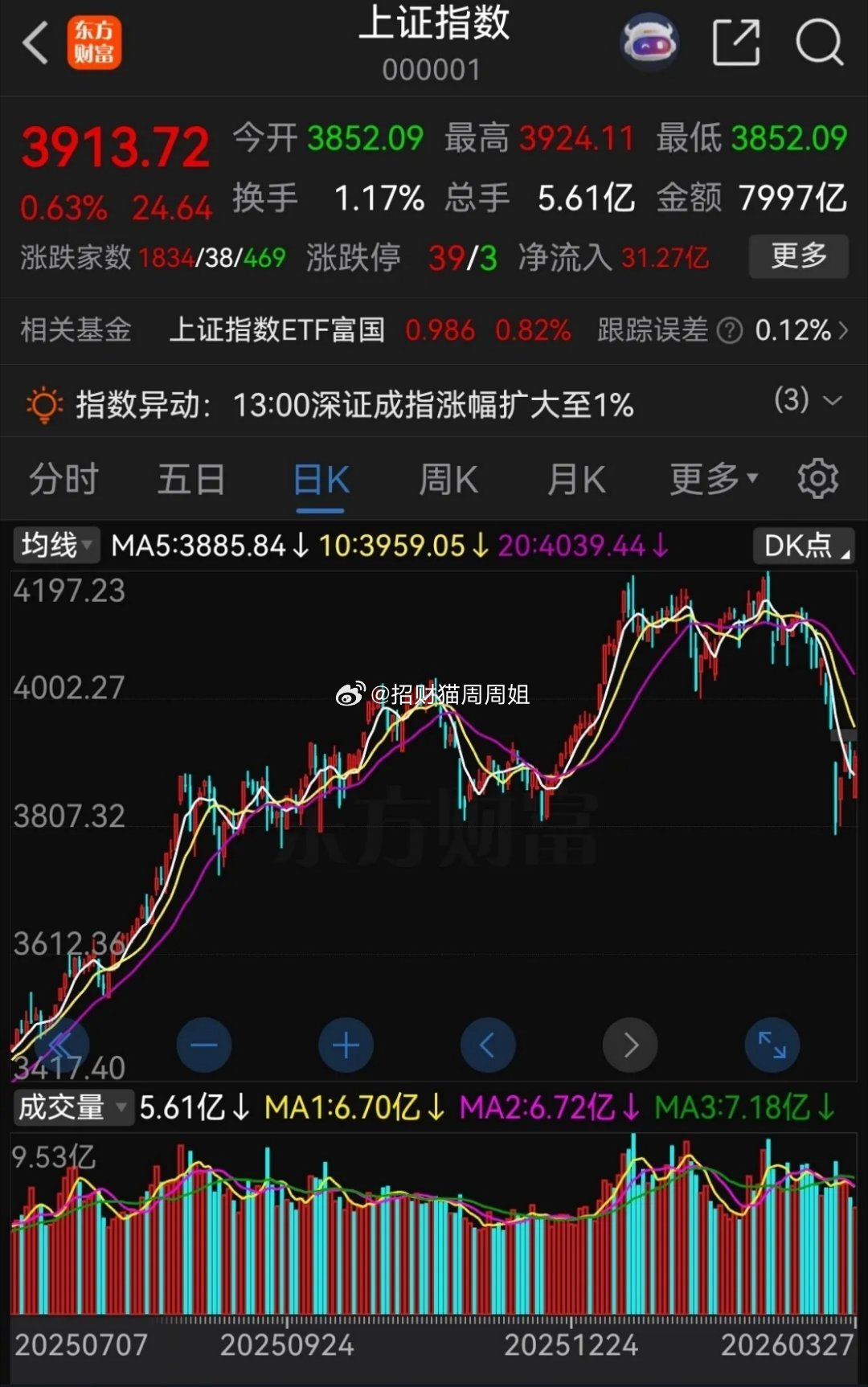This screenshot has width=868, height=1387.
Task: Go back with the back arrow
Action: click(x=34, y=40)
